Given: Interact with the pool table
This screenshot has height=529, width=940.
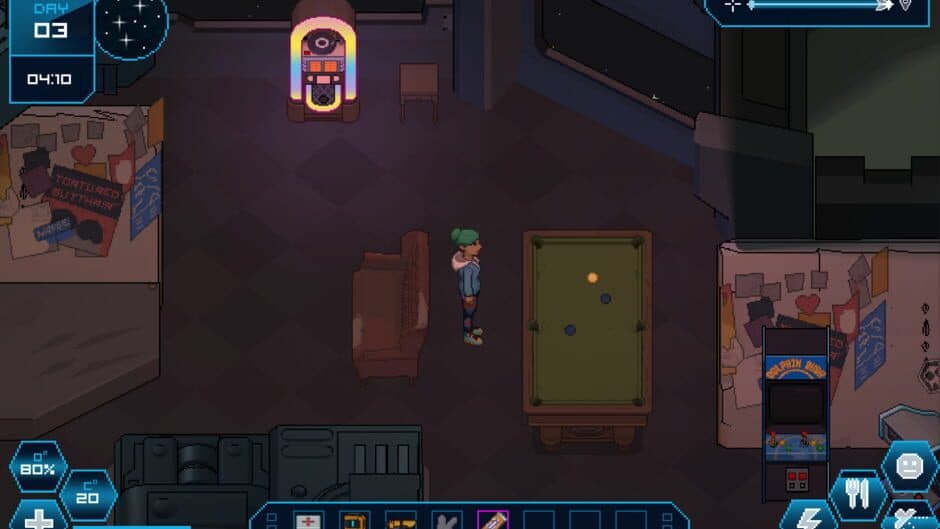Looking at the screenshot, I should click(587, 321).
